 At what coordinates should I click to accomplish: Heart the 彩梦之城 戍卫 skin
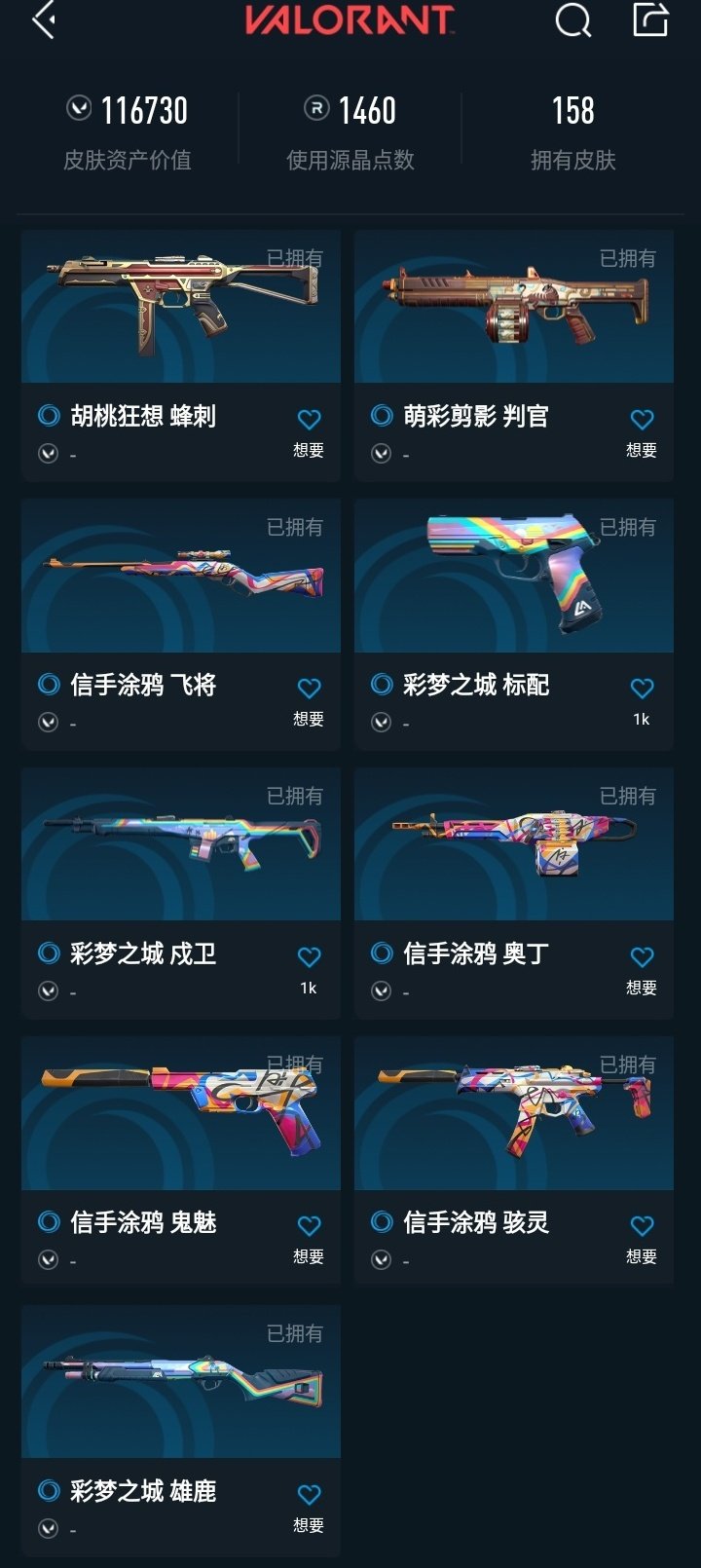coord(309,957)
